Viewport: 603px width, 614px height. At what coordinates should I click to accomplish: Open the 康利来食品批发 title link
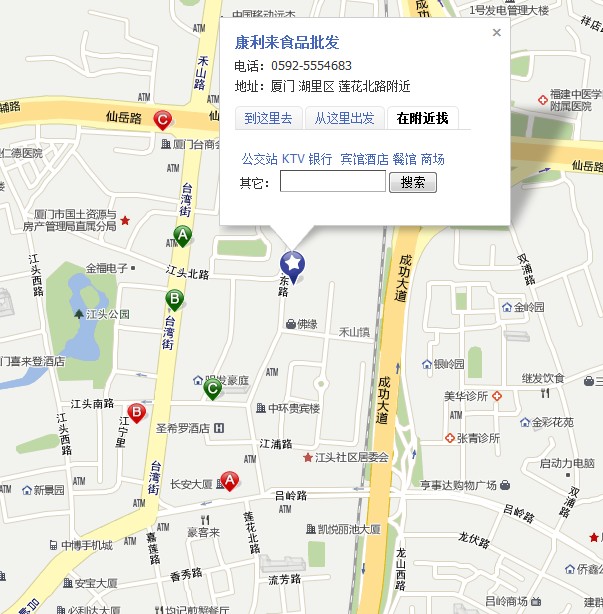tap(287, 42)
